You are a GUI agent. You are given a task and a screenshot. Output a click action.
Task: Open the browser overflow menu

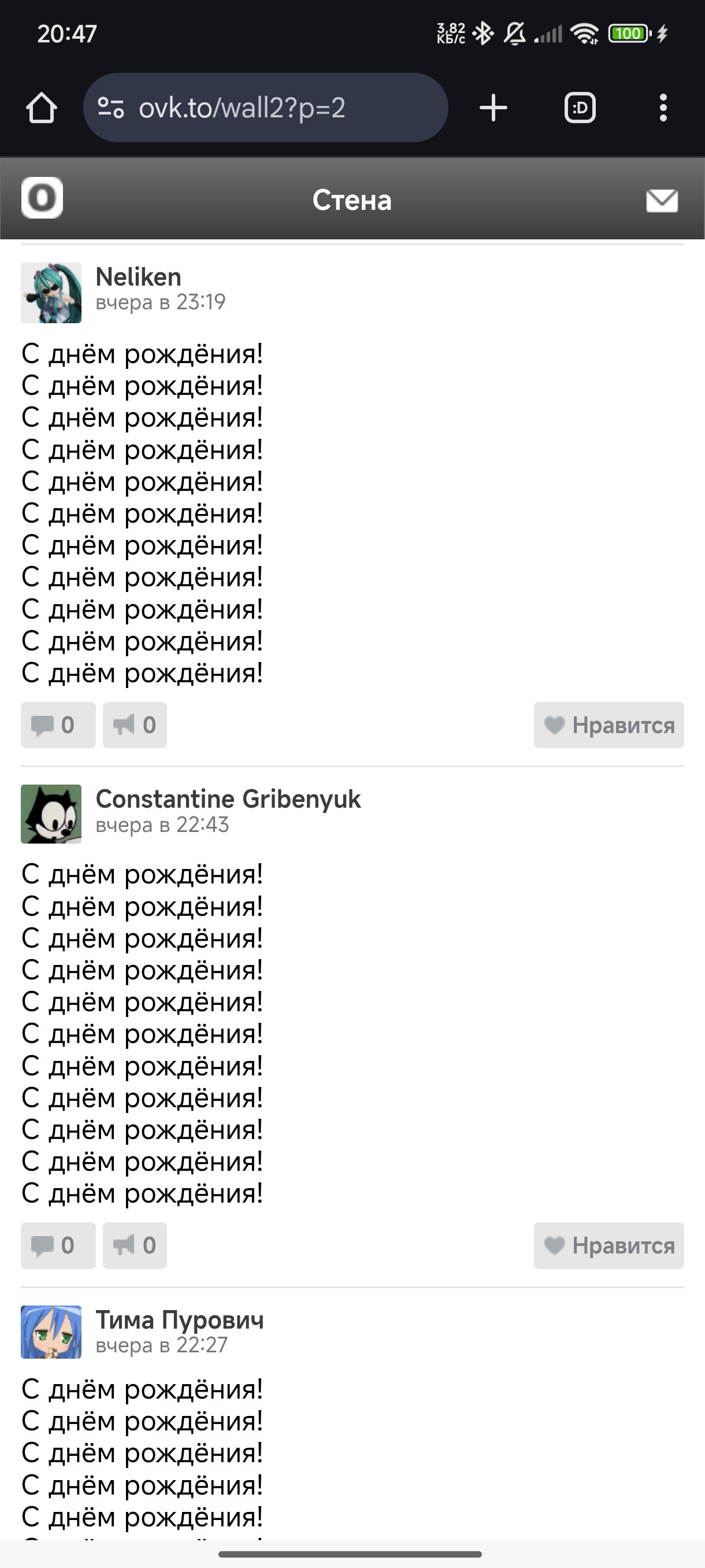point(662,108)
